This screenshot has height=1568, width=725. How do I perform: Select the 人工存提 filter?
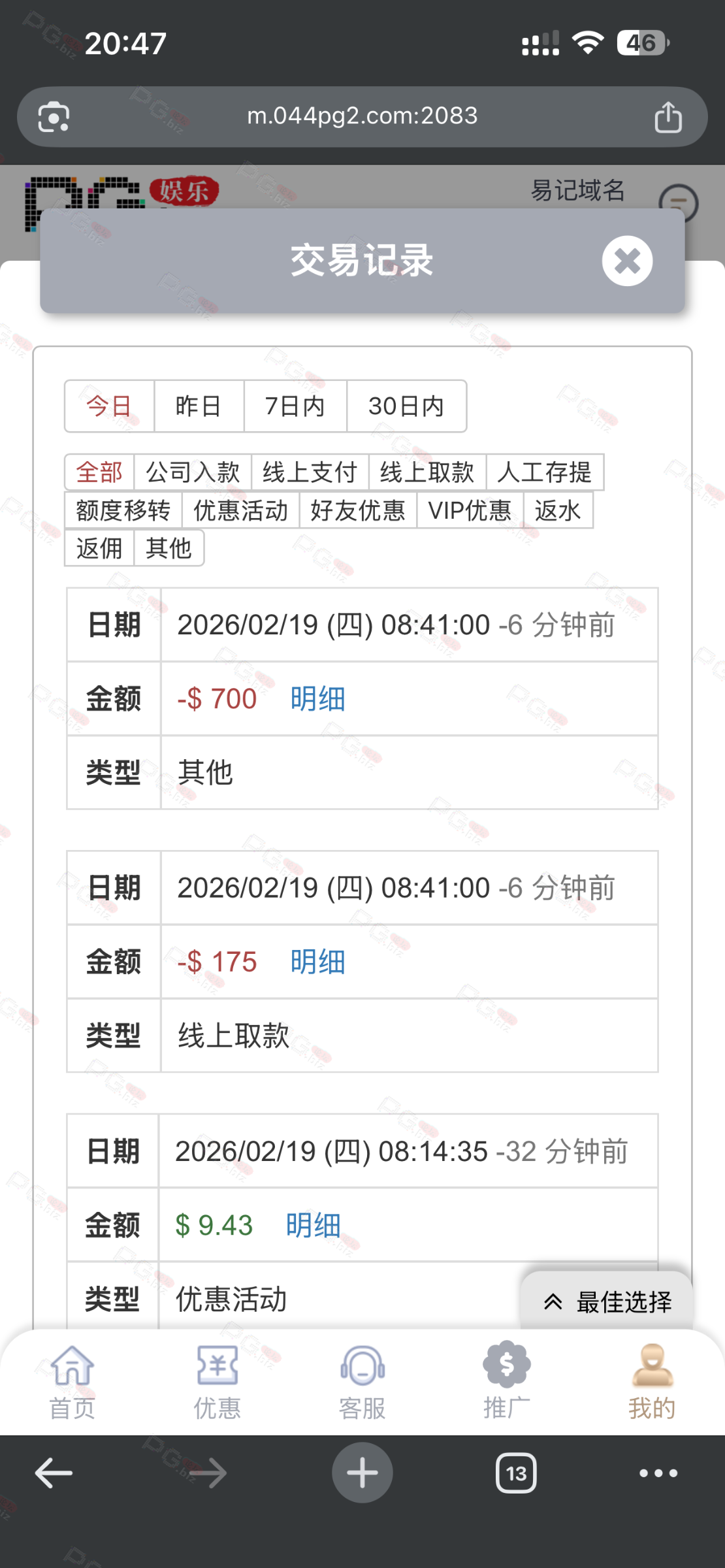pos(544,472)
